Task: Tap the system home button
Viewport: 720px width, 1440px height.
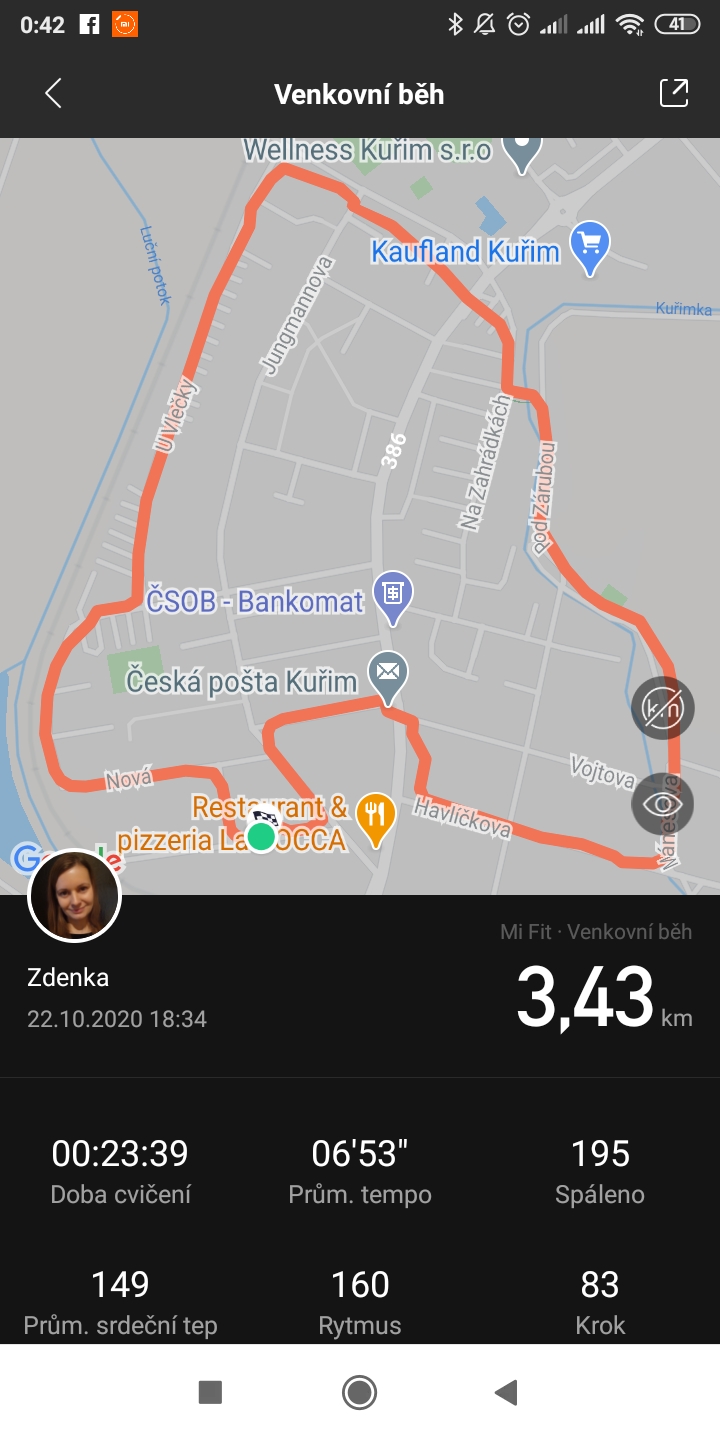Action: pos(359,1392)
